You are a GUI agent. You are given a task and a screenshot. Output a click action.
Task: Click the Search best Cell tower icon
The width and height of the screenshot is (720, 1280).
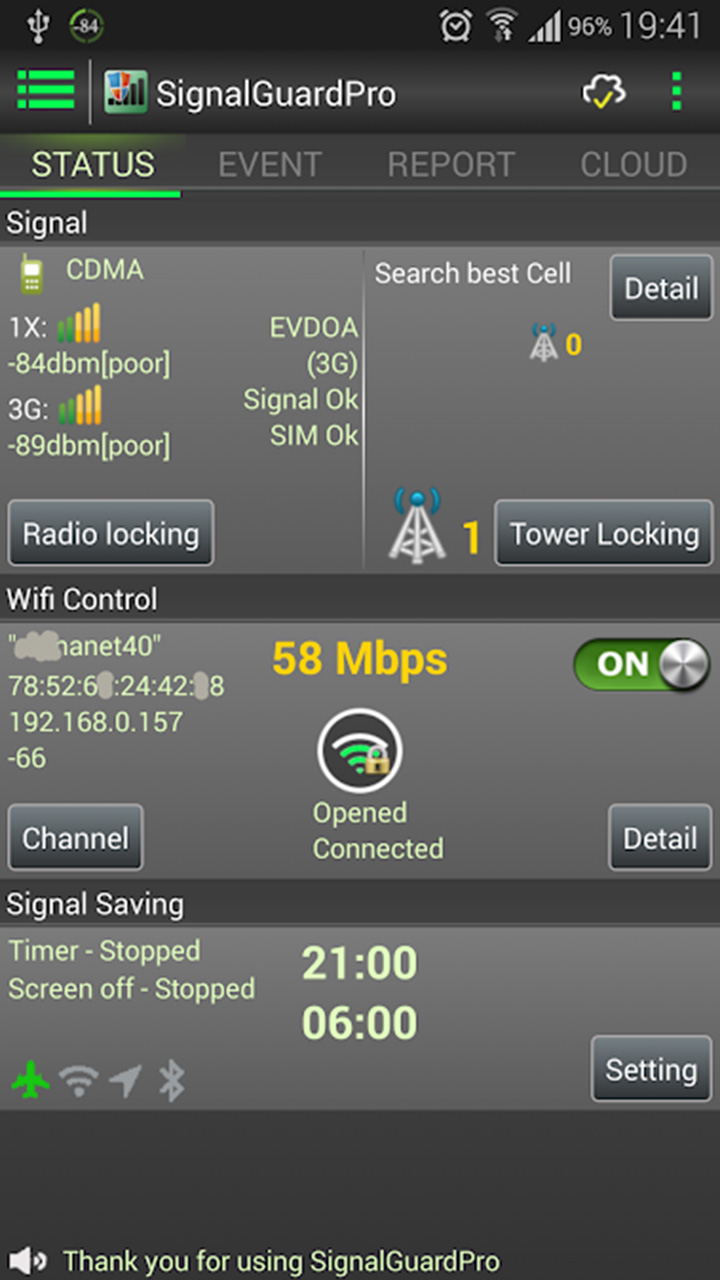546,343
